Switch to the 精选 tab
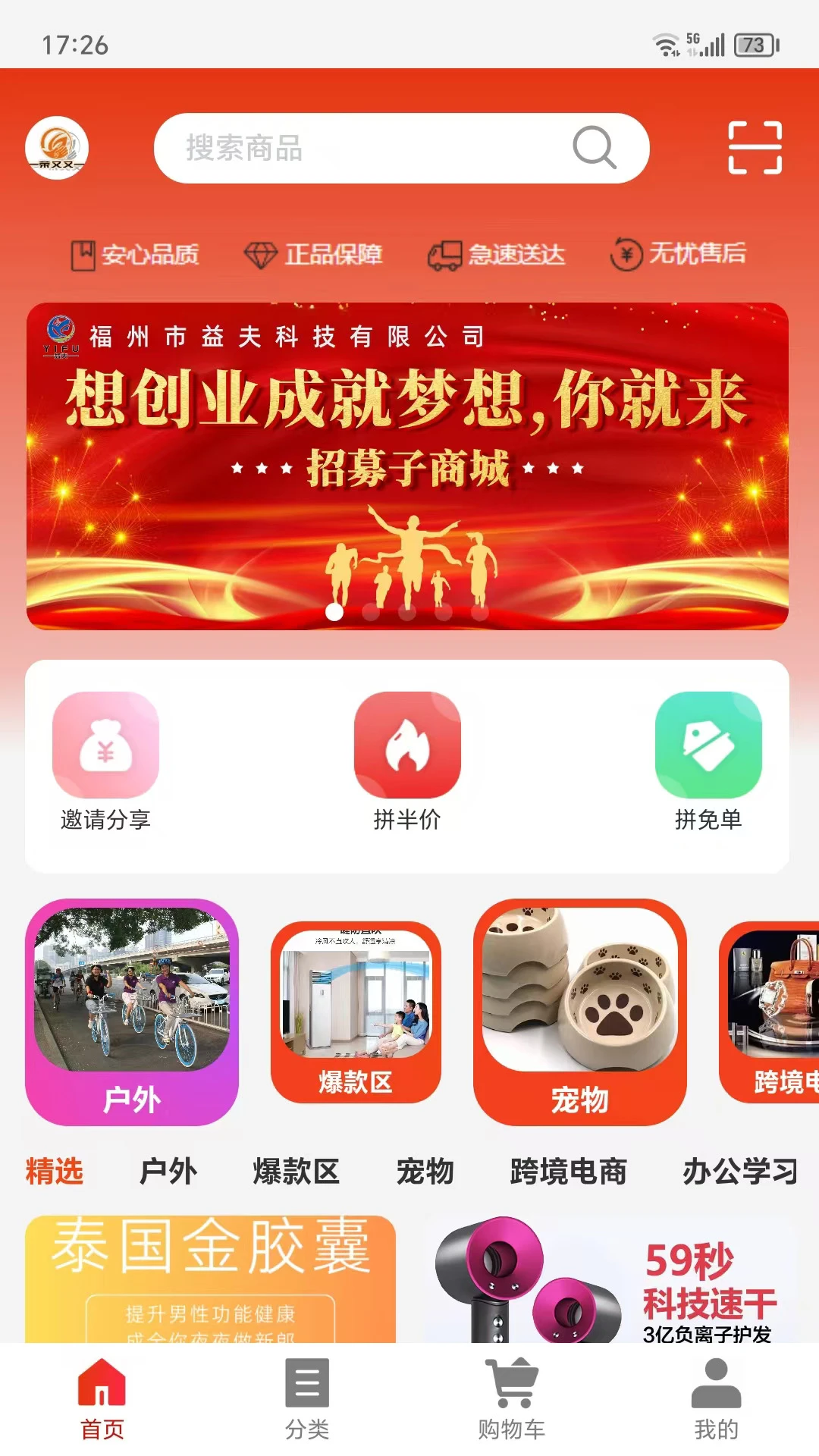The height and width of the screenshot is (1456, 819). coord(55,1172)
